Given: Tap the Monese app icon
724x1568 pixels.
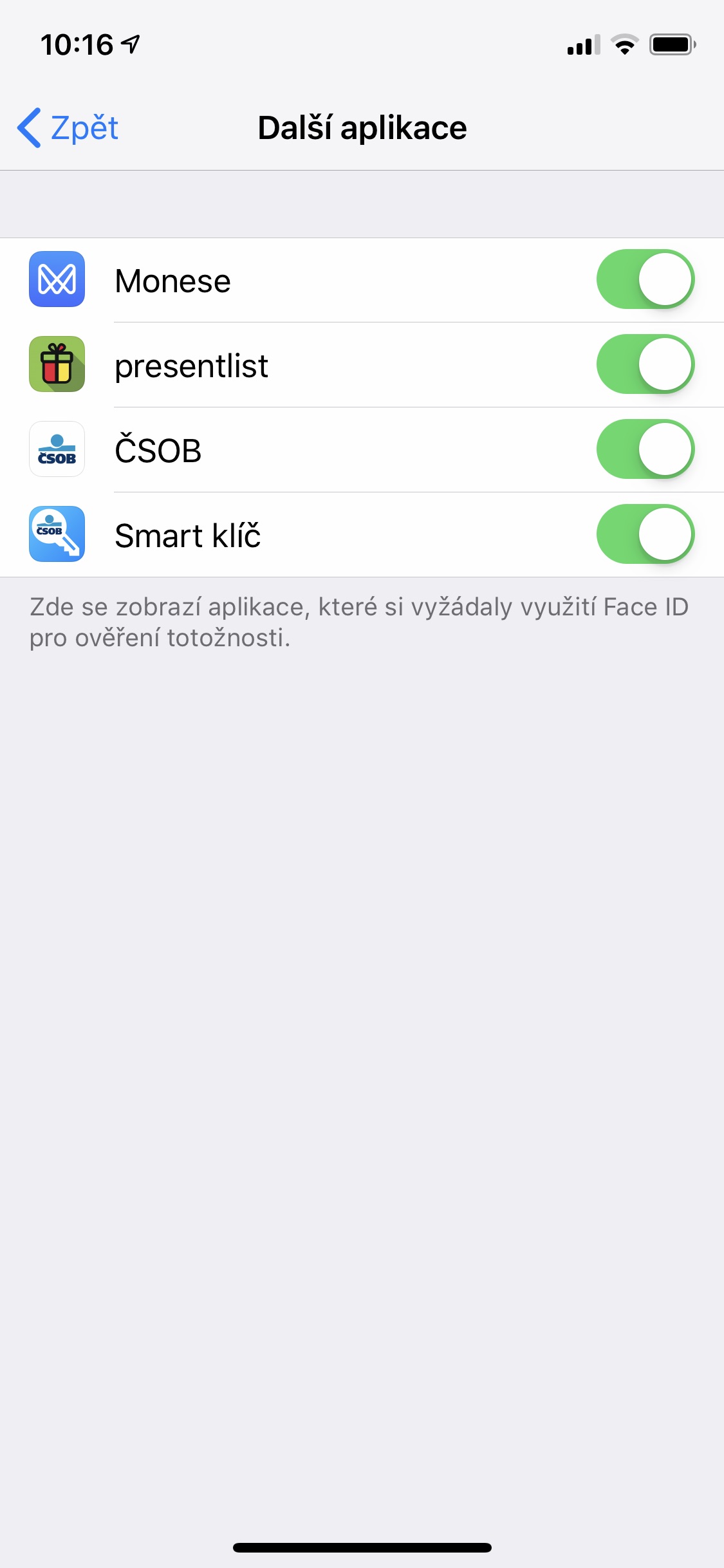Looking at the screenshot, I should (x=57, y=279).
